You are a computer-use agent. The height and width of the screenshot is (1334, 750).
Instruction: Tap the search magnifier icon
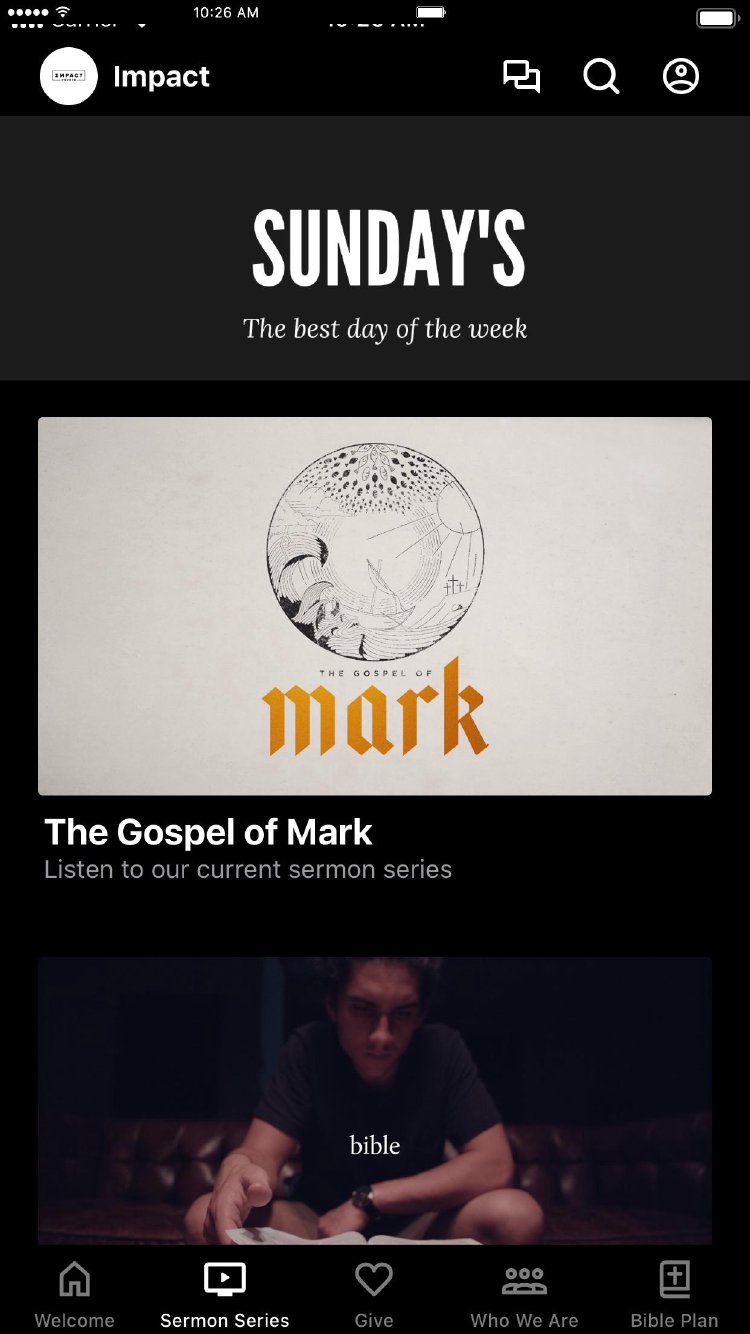point(601,77)
